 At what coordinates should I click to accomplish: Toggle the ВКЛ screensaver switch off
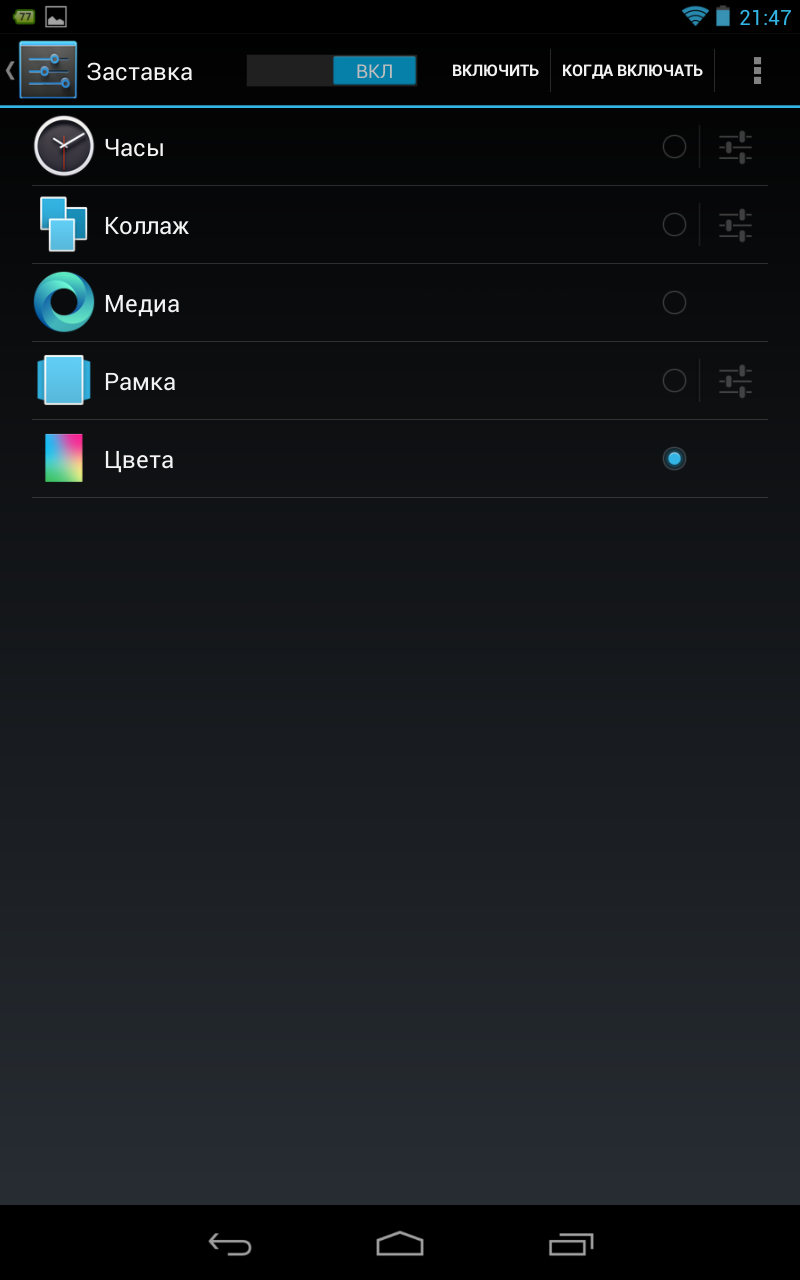(x=331, y=70)
